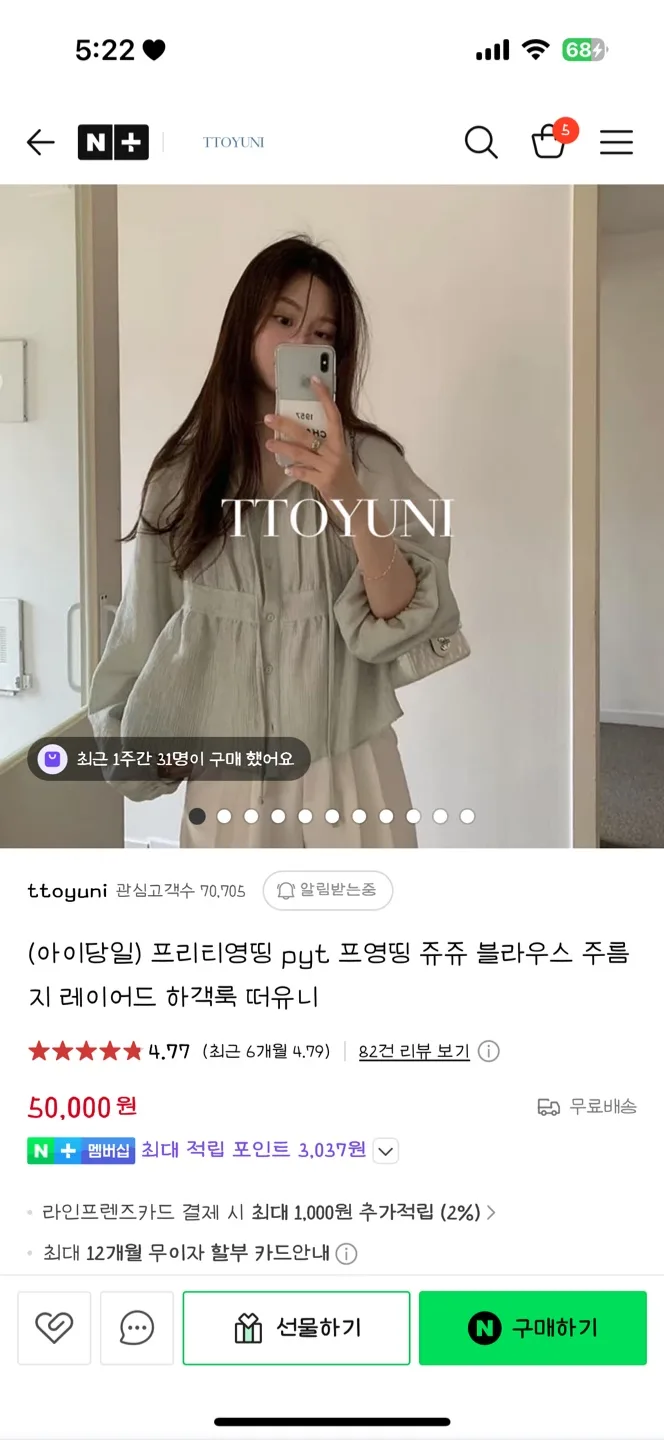Jump to the second image page dot
The height and width of the screenshot is (1440, 664).
[x=224, y=816]
